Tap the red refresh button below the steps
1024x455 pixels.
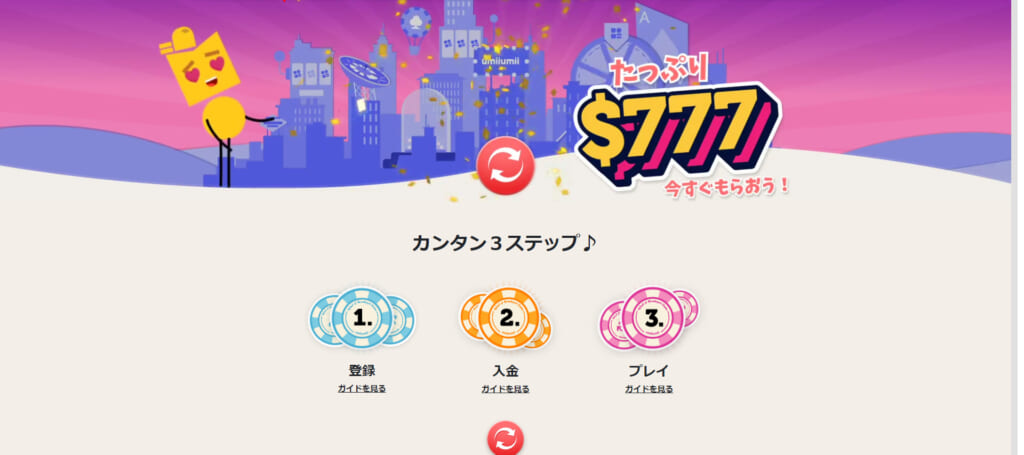tap(505, 440)
